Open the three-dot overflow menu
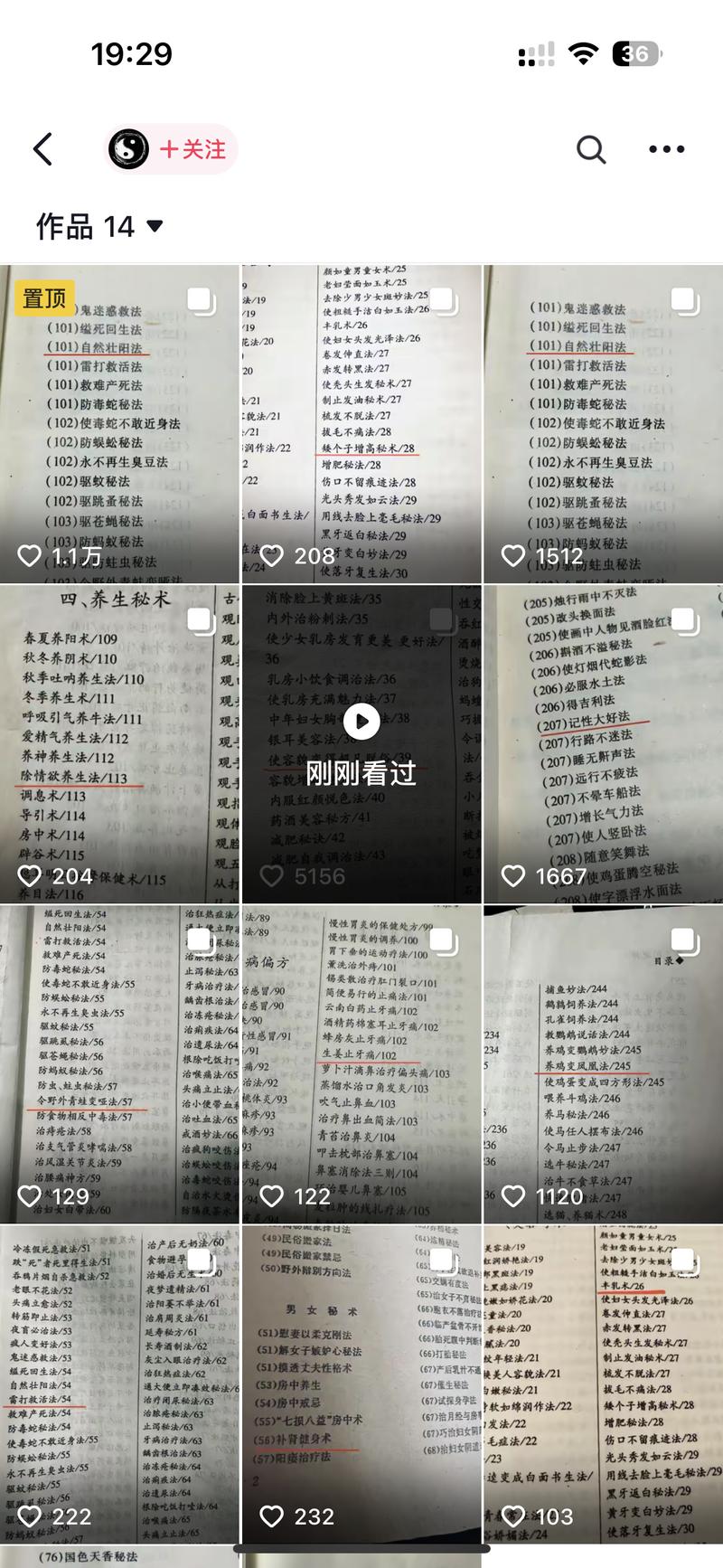The height and width of the screenshot is (1568, 723). tap(666, 149)
